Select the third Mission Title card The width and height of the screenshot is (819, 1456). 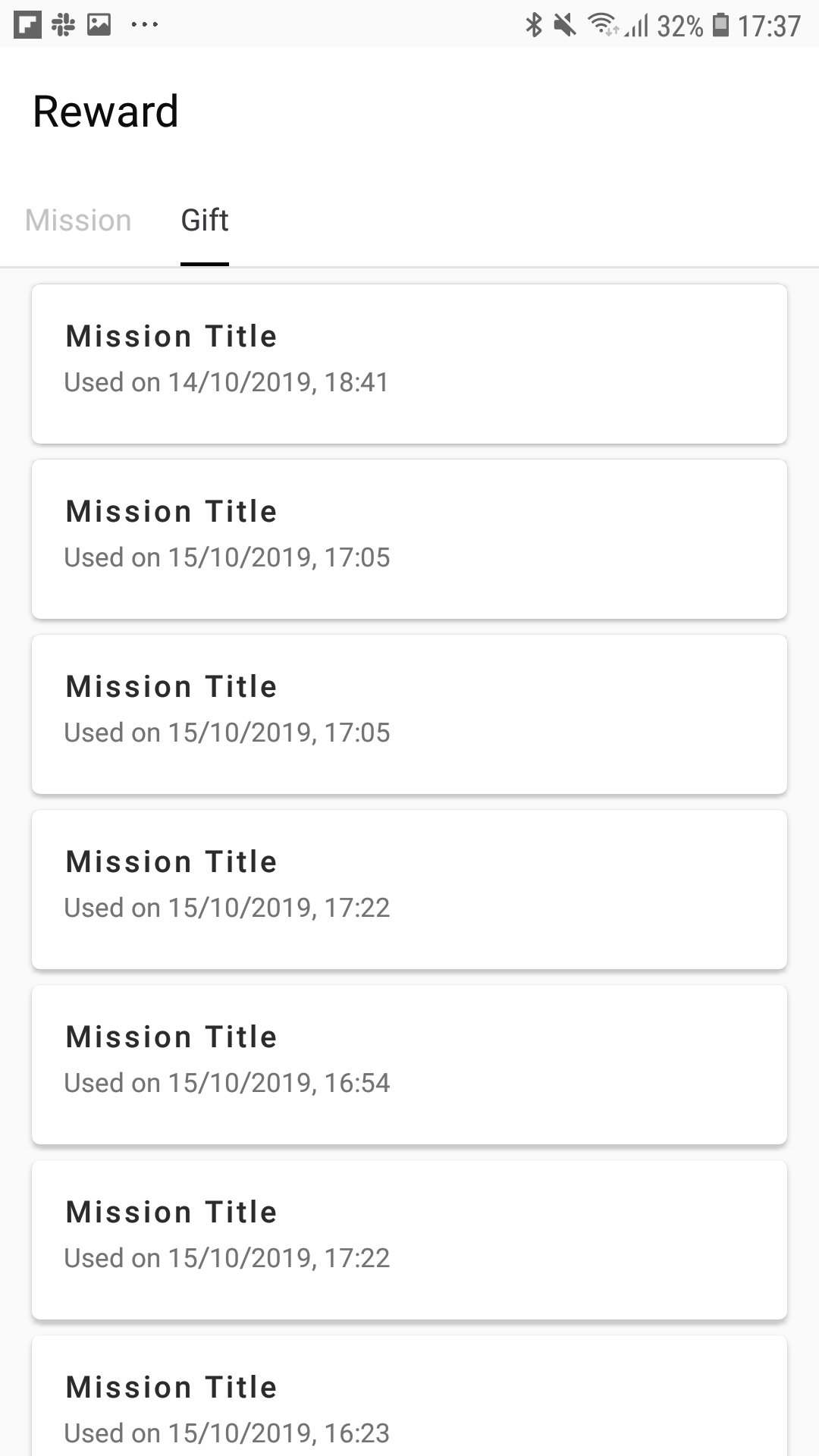pyautogui.click(x=409, y=711)
